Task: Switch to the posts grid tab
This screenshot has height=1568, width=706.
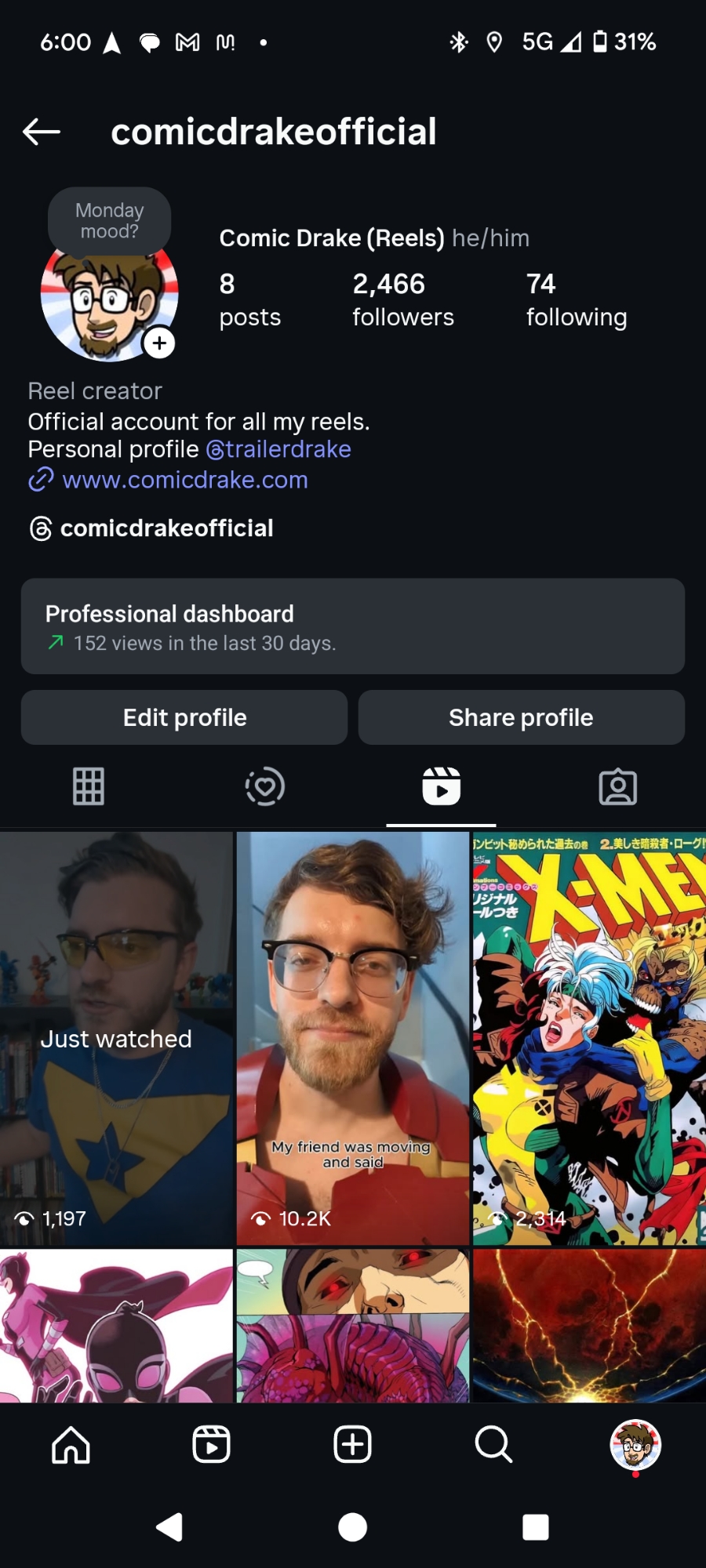Action: coord(89,786)
